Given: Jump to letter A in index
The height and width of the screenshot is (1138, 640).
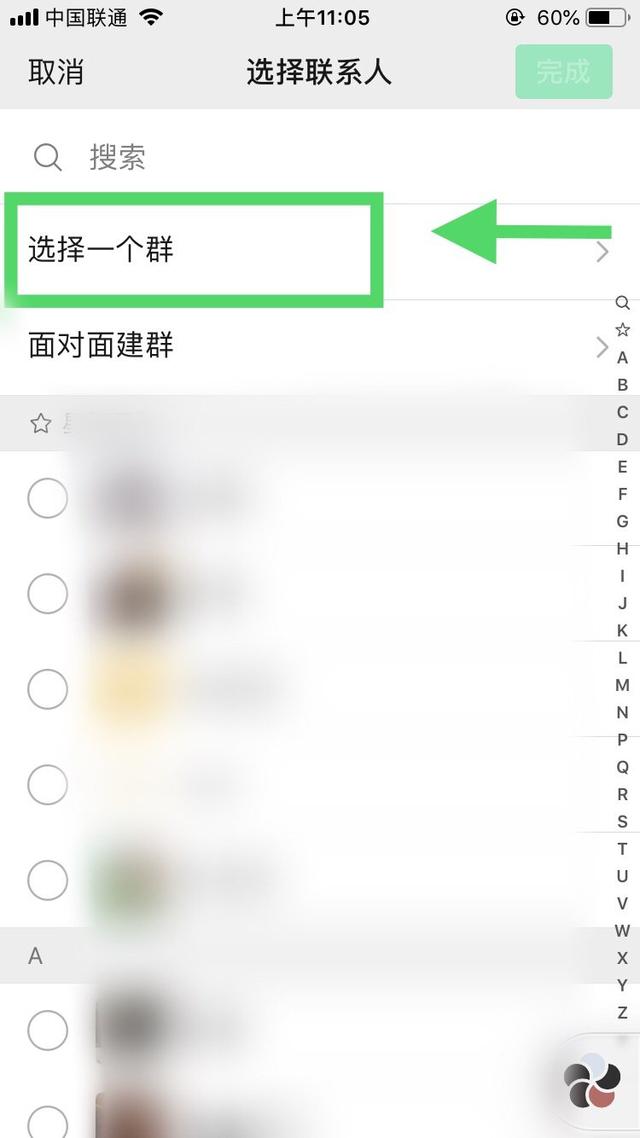Looking at the screenshot, I should 622,358.
